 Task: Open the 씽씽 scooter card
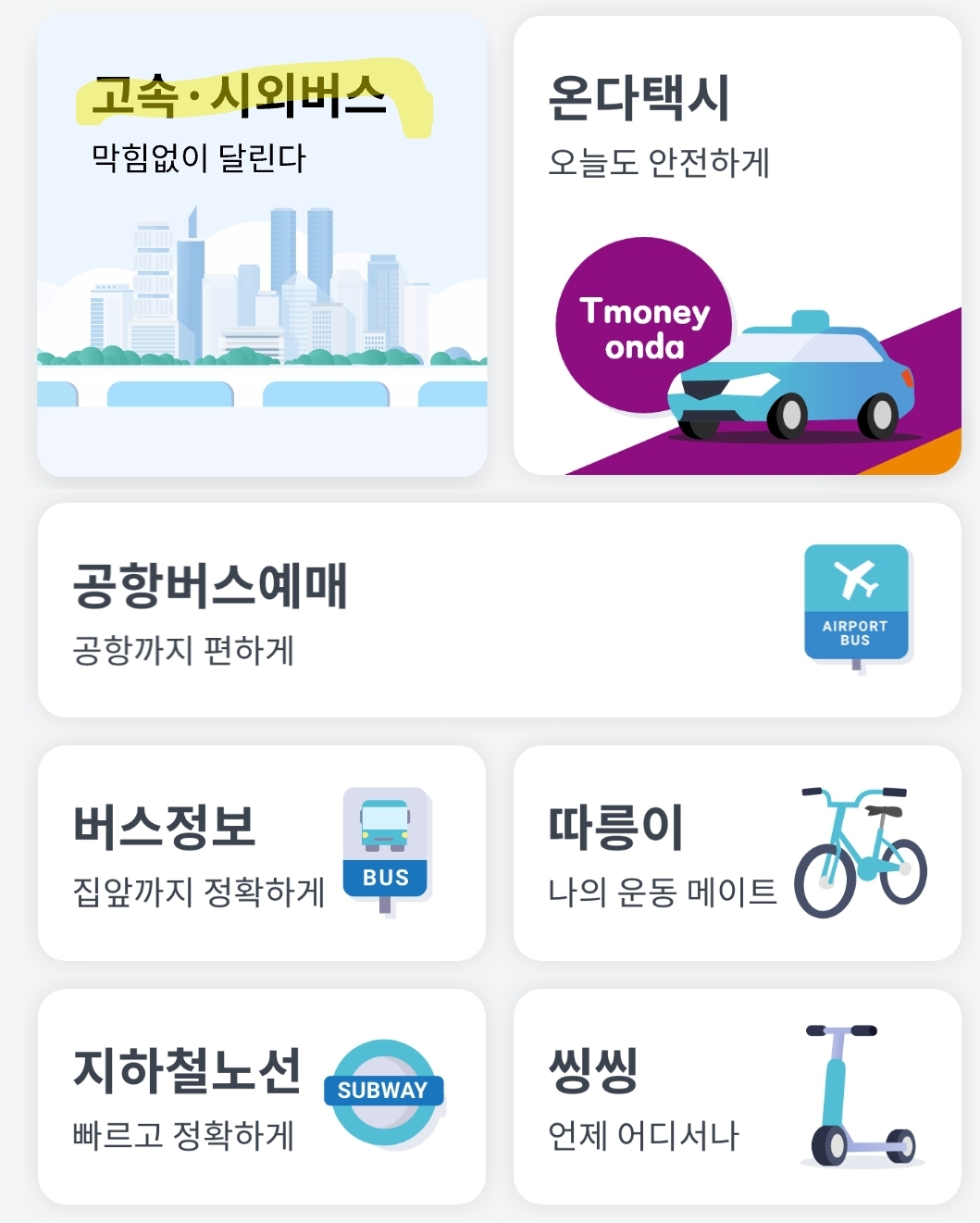click(738, 1096)
